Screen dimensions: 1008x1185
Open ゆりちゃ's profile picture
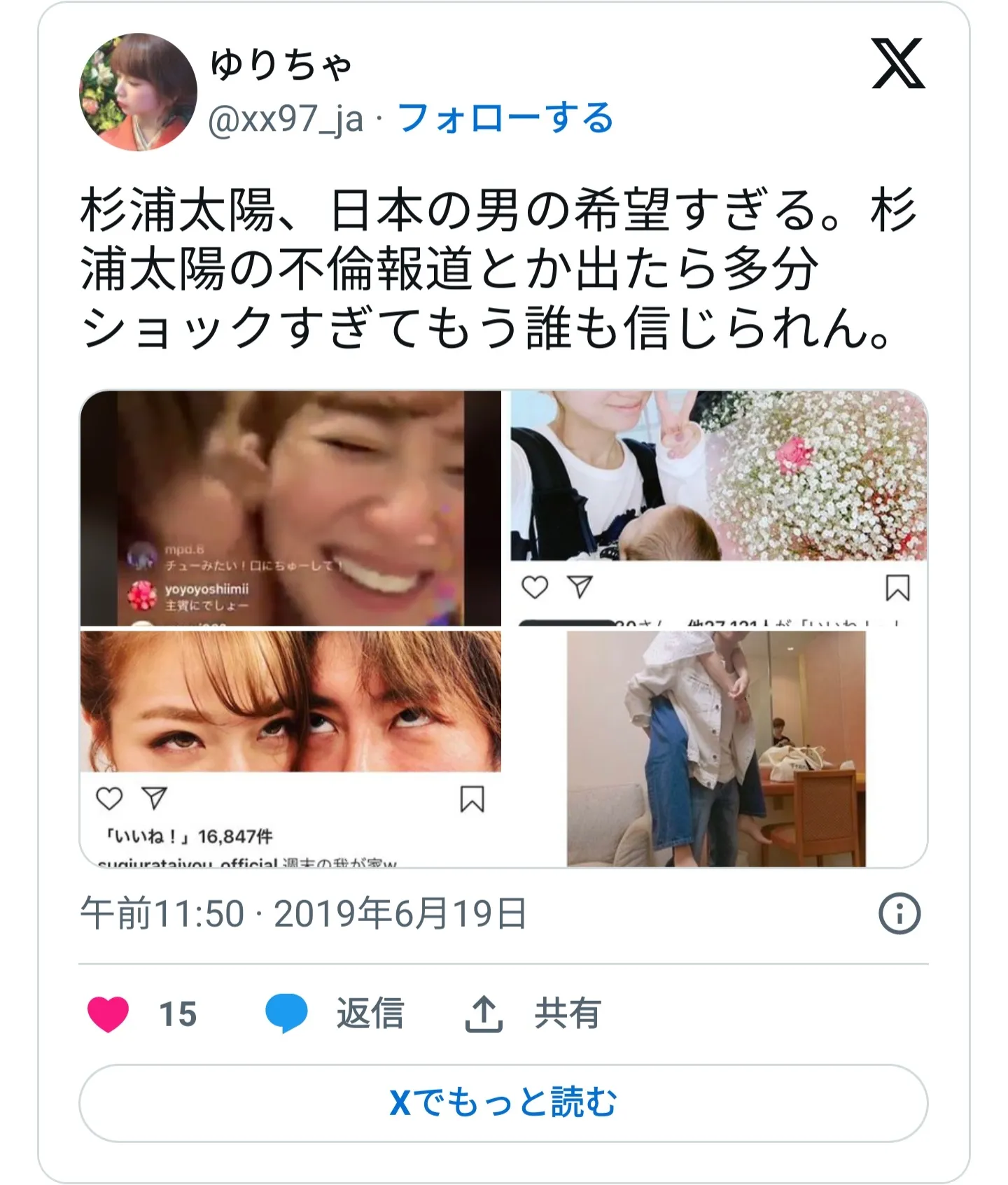[x=138, y=92]
